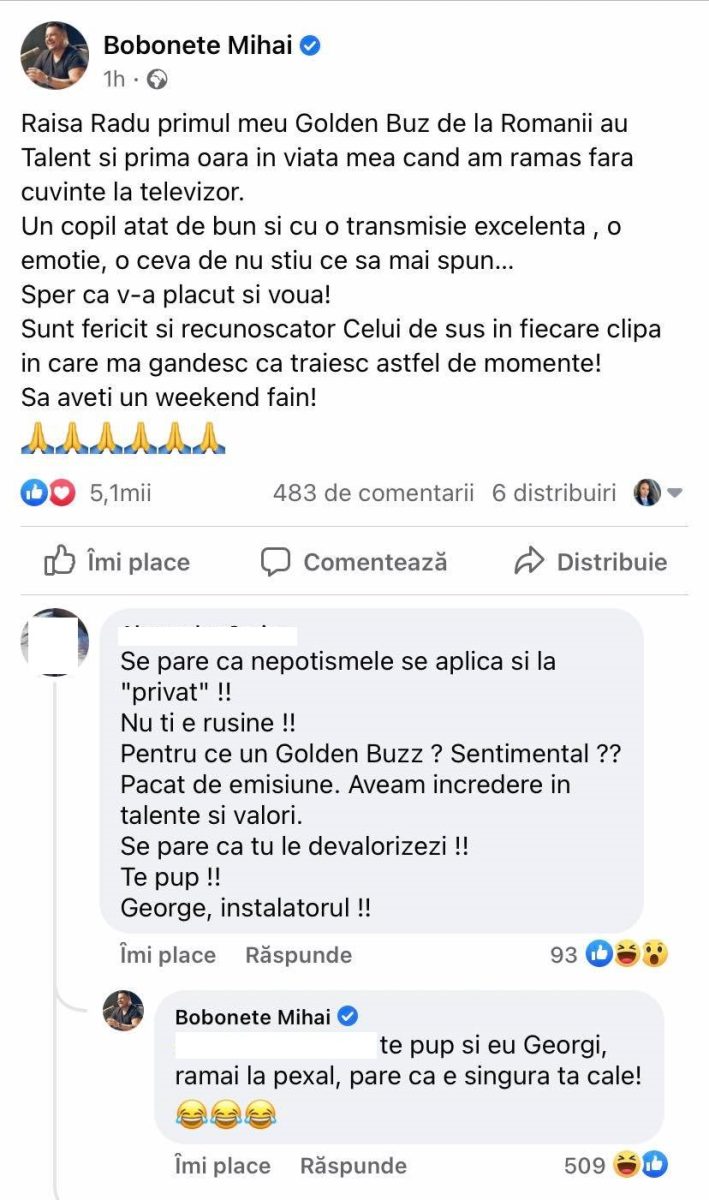Open Bobonete Mihai's name in the reply
The width and height of the screenshot is (709, 1200).
252,1017
